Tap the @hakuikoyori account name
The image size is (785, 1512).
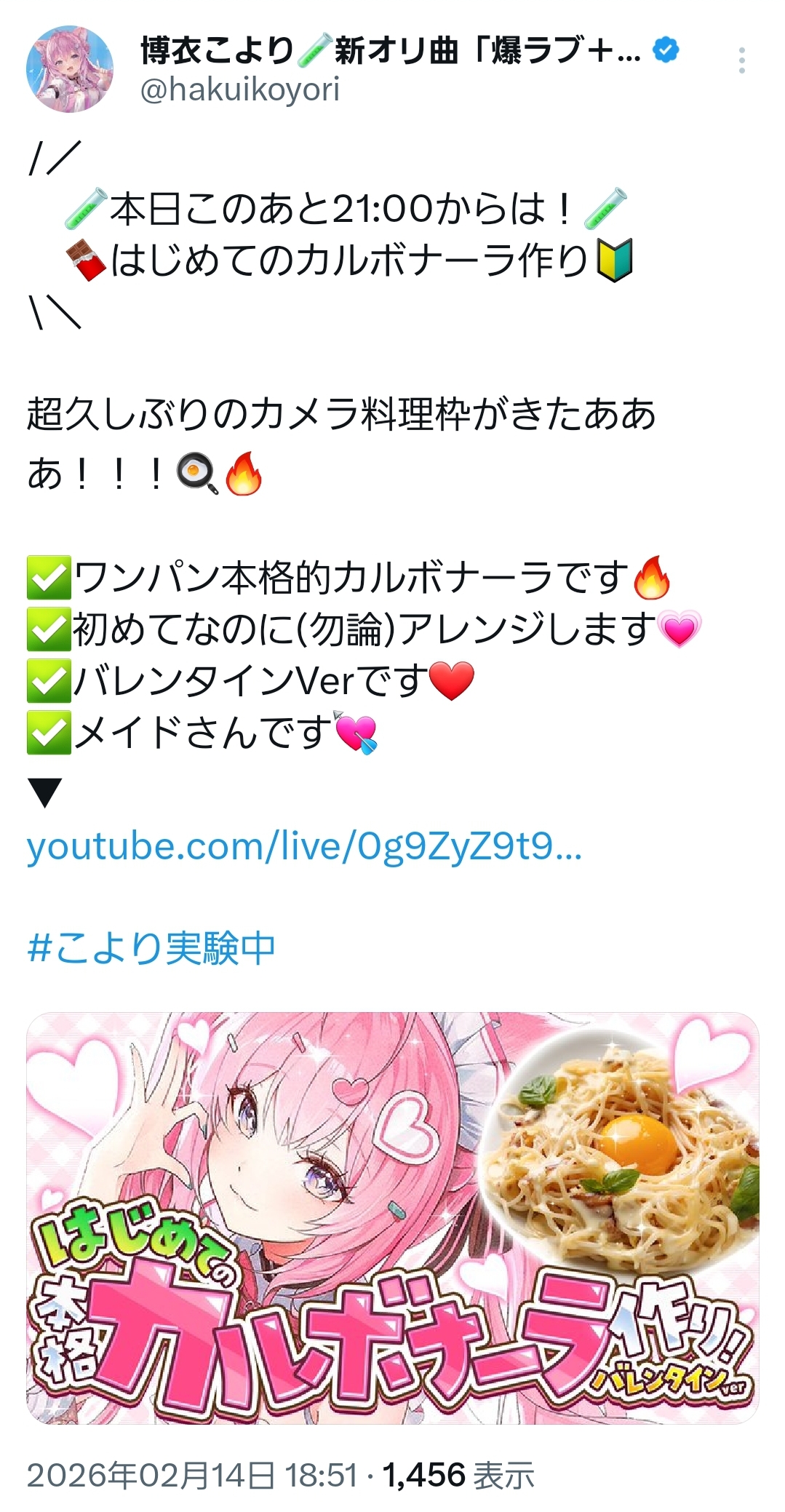[239, 90]
